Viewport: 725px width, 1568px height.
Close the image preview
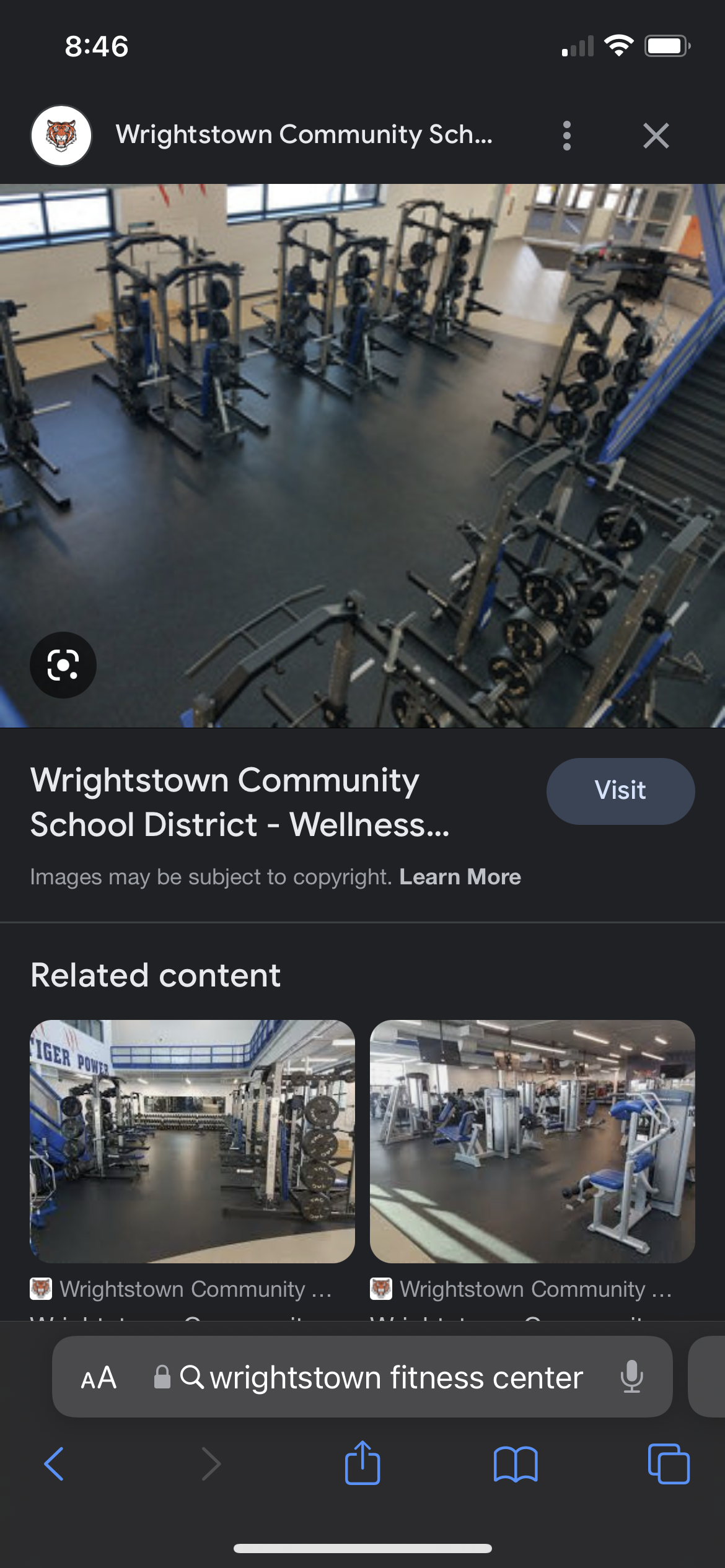point(656,136)
